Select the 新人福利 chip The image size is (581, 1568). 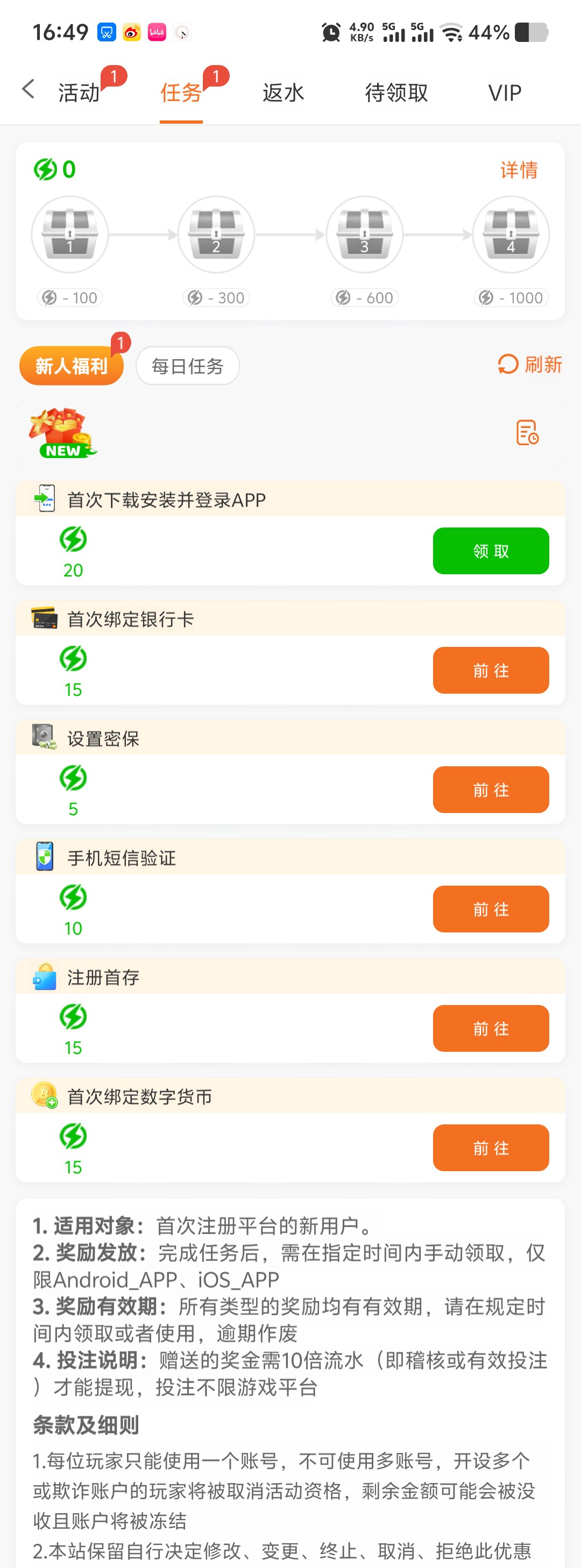[x=71, y=366]
